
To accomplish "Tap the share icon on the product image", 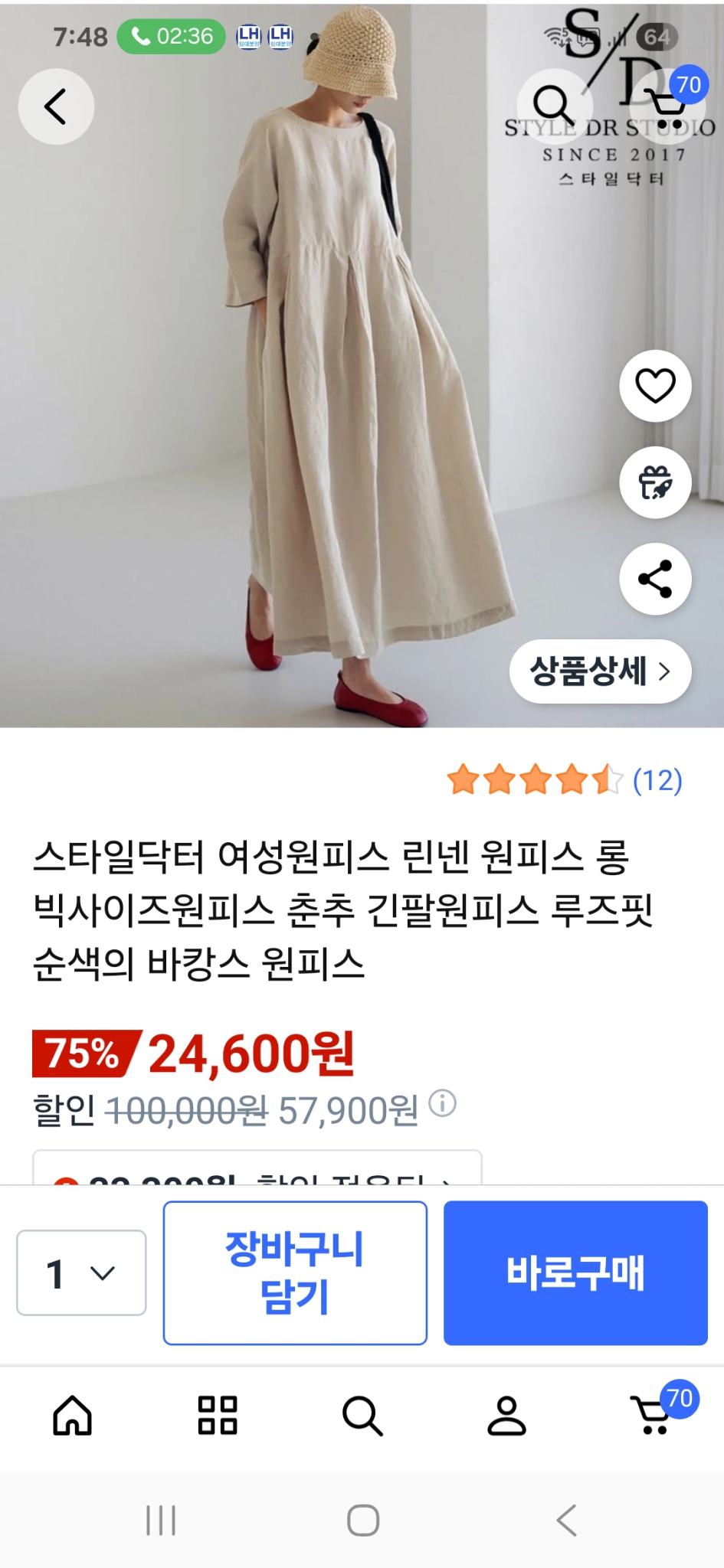I will 655,580.
